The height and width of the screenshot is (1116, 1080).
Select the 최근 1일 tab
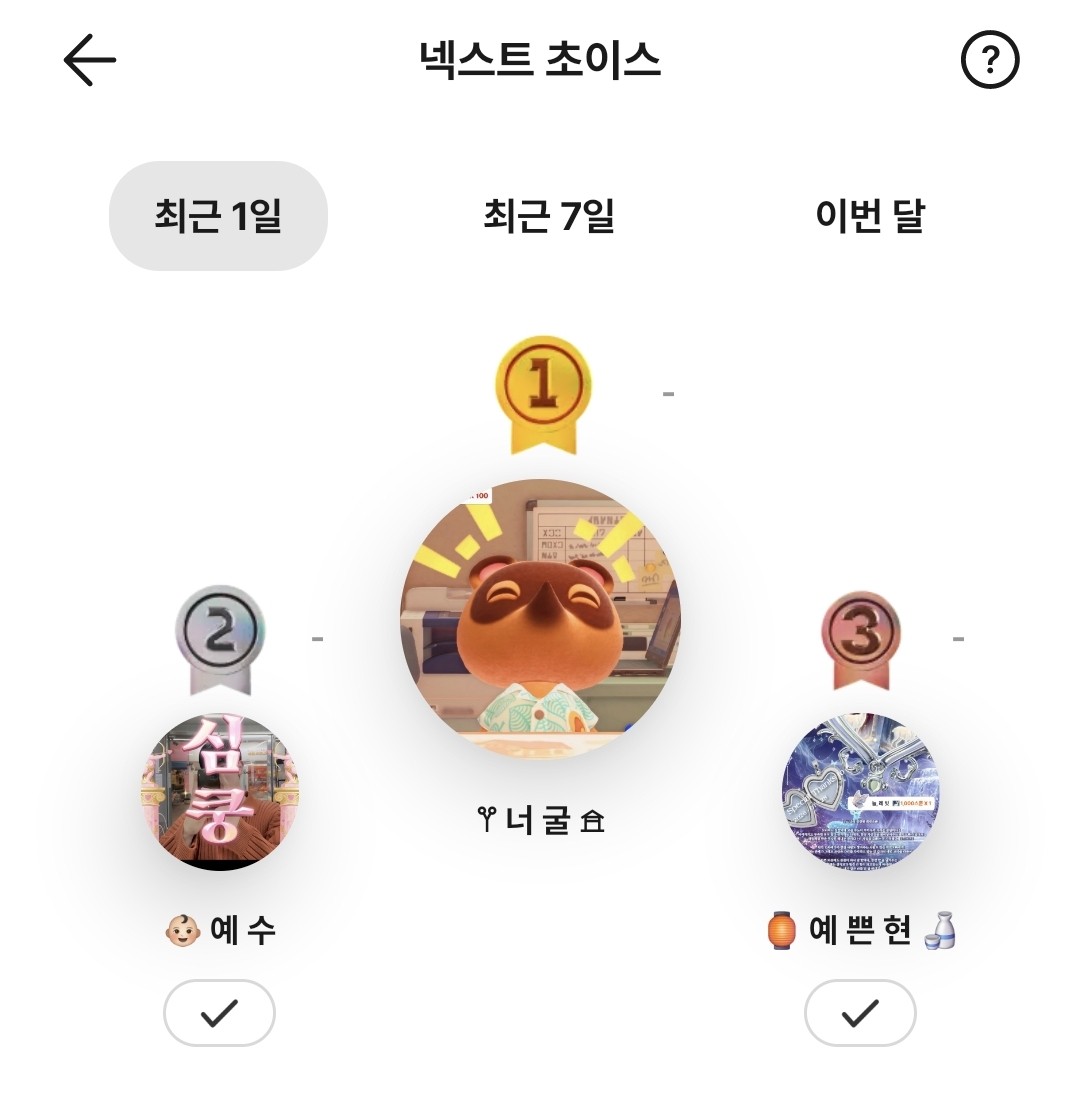(x=218, y=216)
